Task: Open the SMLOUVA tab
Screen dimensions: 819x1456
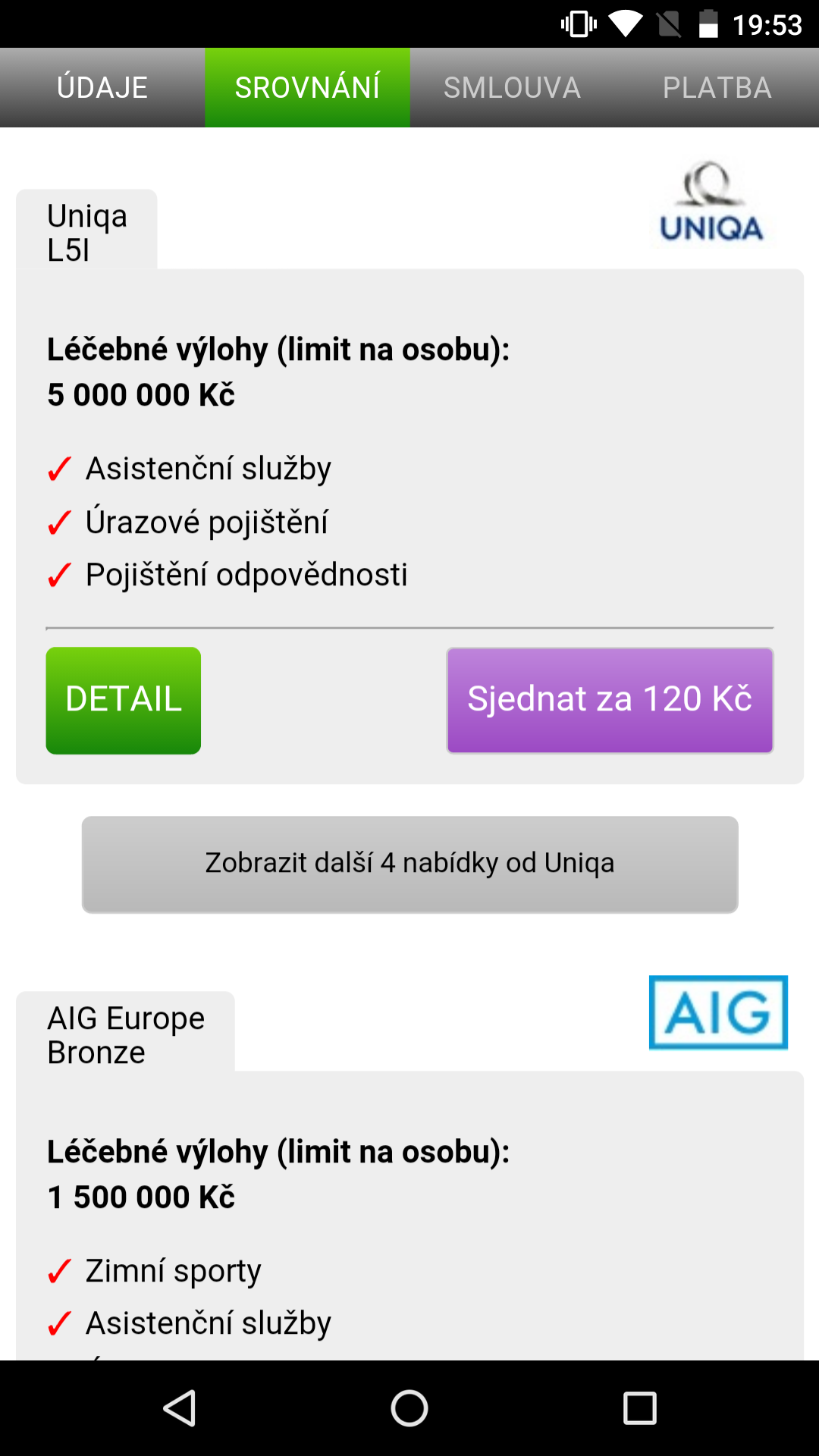Action: click(512, 88)
